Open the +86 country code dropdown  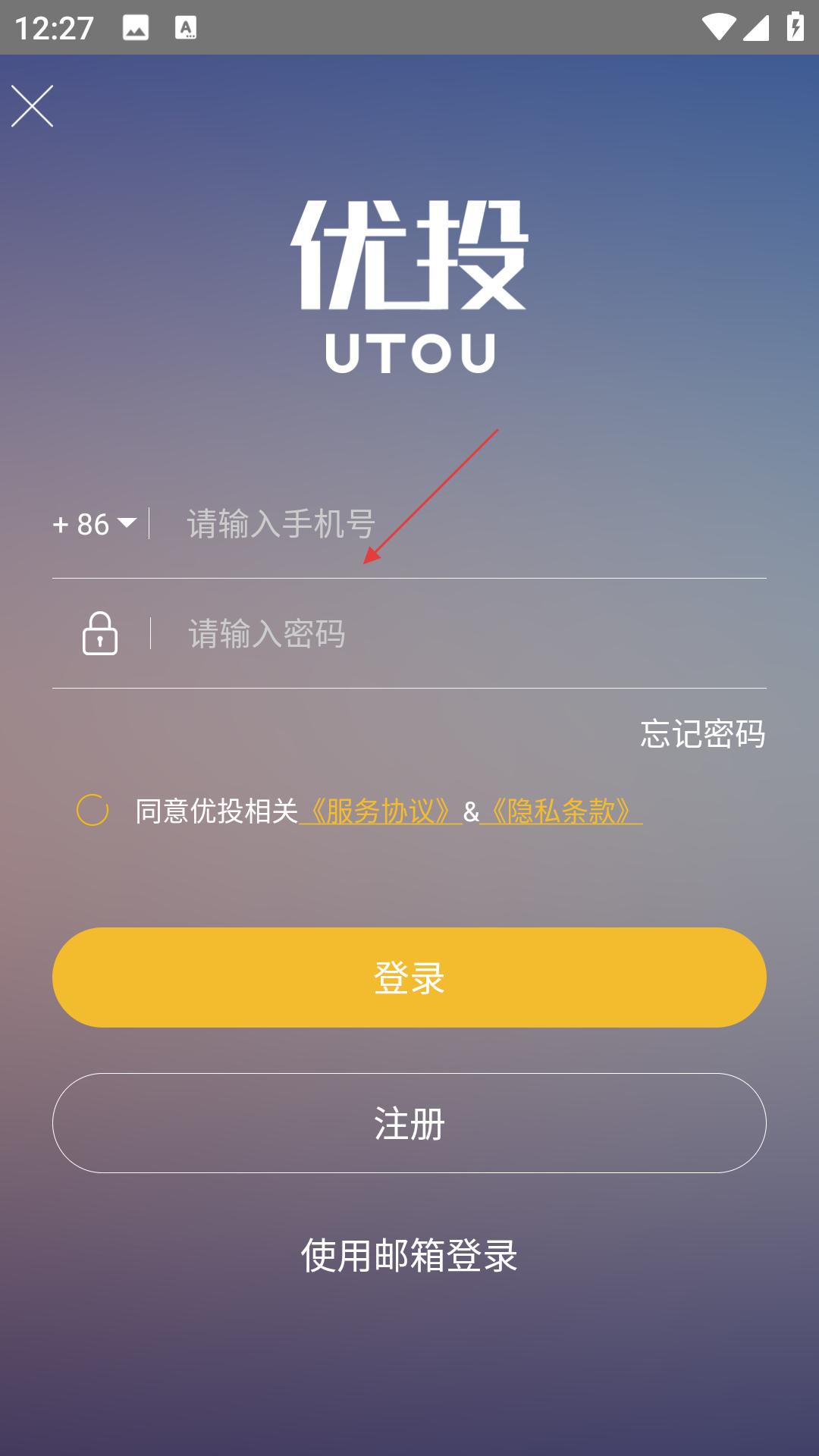[x=94, y=524]
